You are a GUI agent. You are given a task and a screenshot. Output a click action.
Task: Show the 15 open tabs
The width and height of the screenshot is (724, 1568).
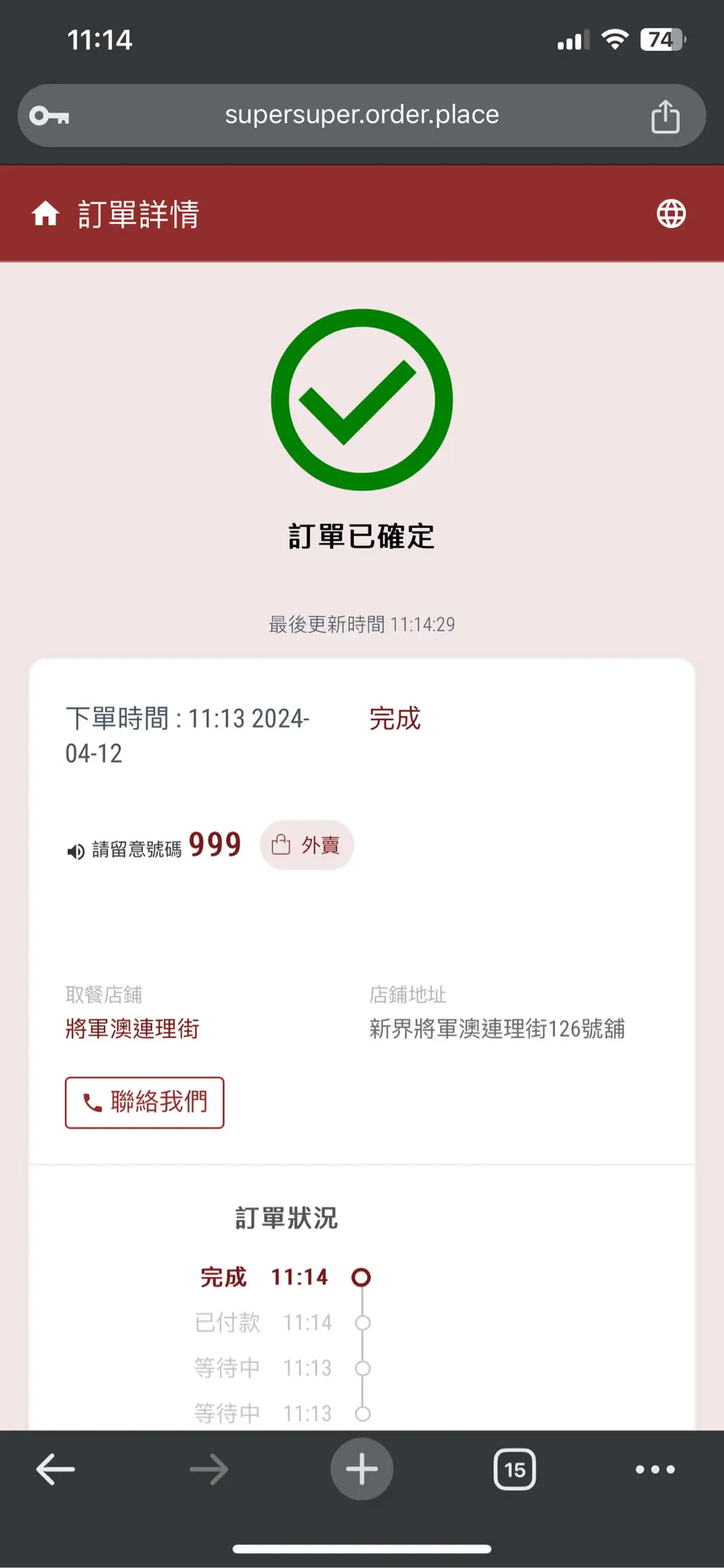pos(514,1469)
